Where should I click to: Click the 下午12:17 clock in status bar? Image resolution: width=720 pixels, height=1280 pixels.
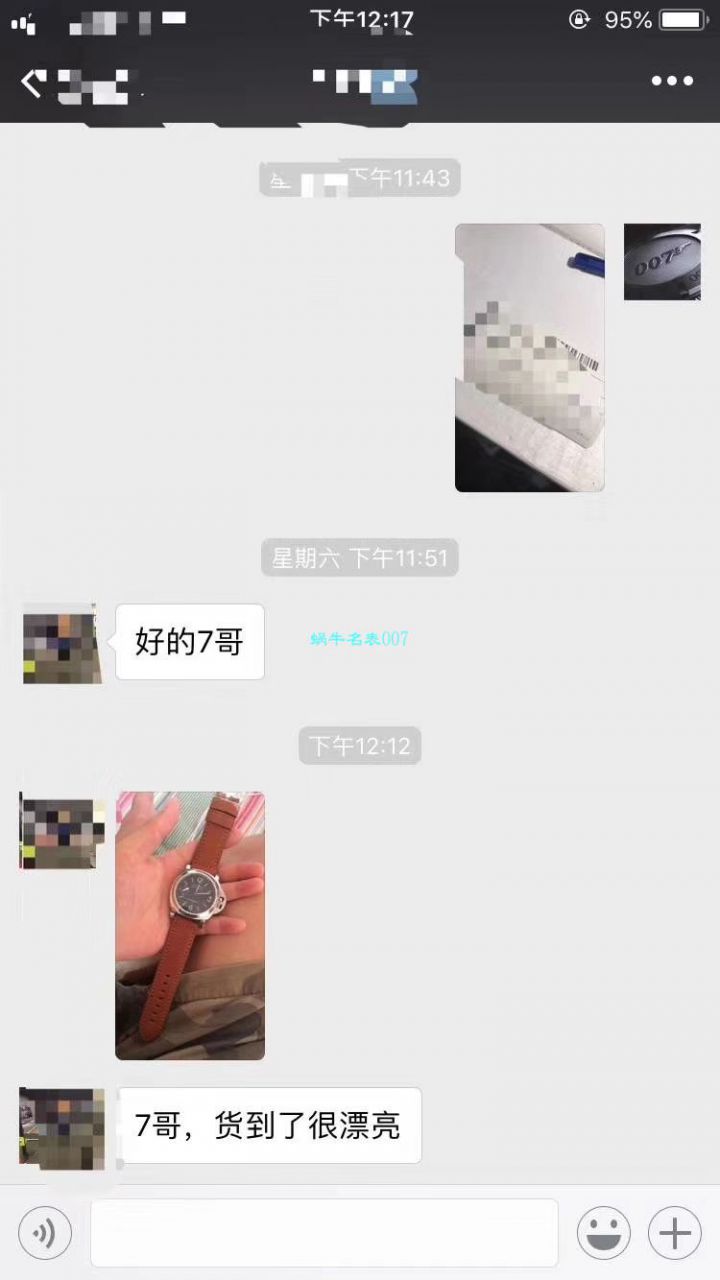click(360, 17)
